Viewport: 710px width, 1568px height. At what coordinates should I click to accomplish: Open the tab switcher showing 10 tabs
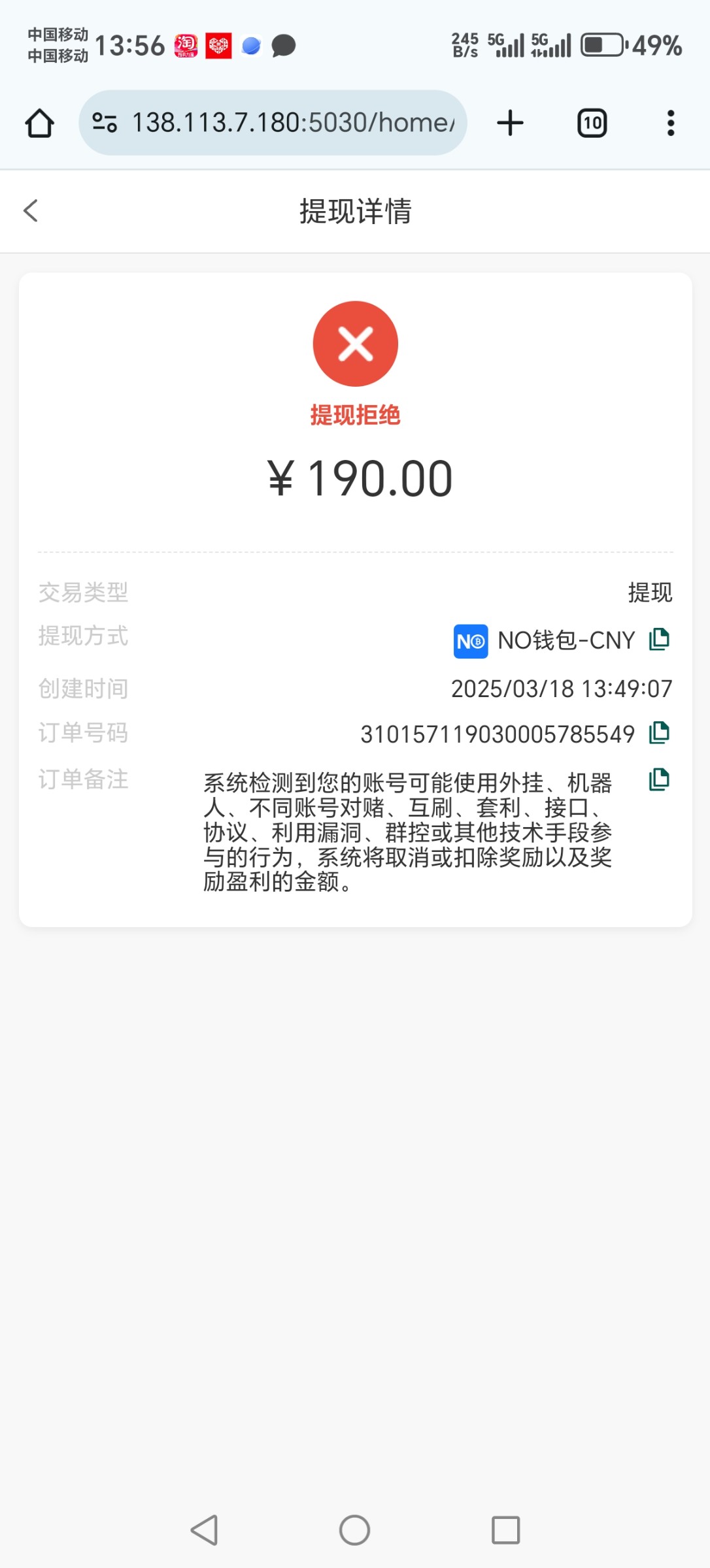tap(592, 123)
